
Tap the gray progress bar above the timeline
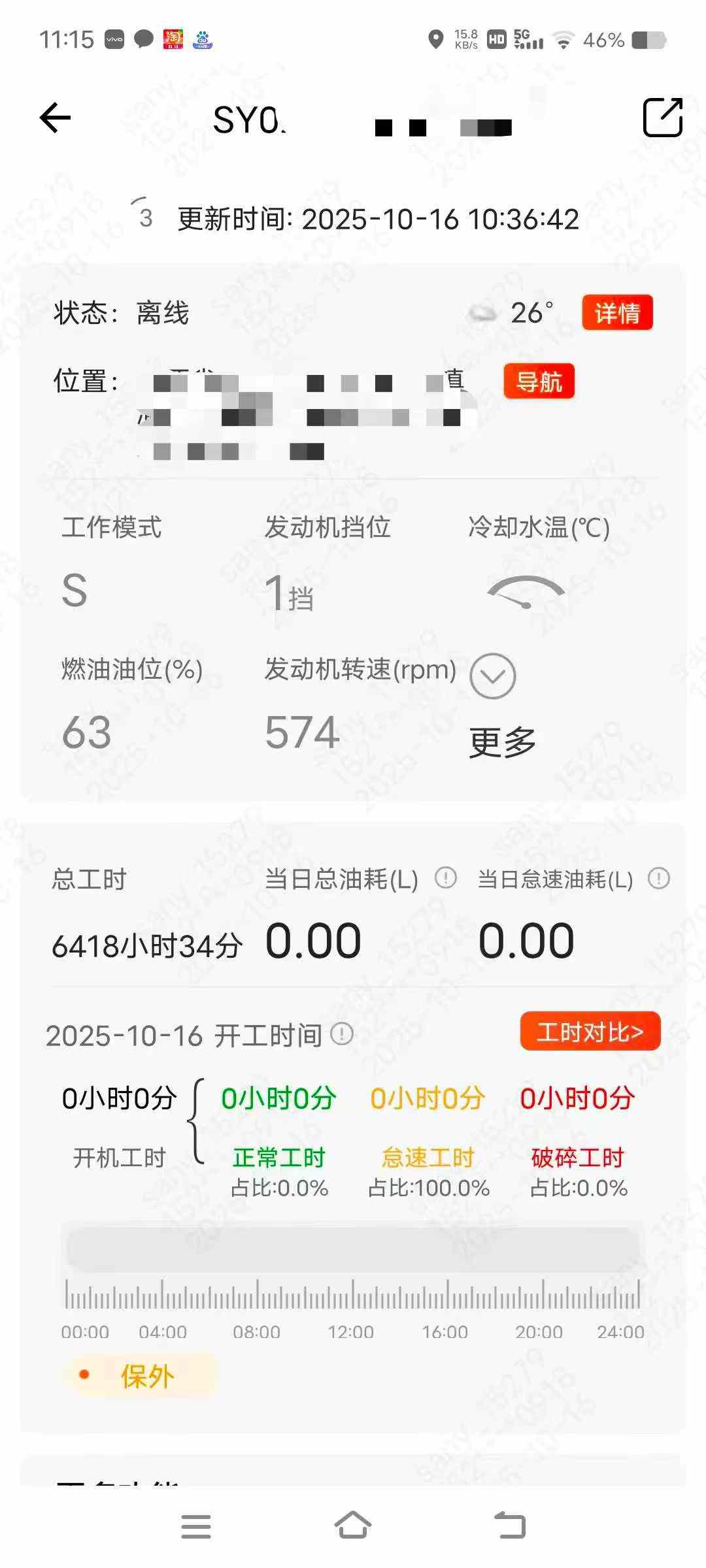click(x=353, y=1246)
